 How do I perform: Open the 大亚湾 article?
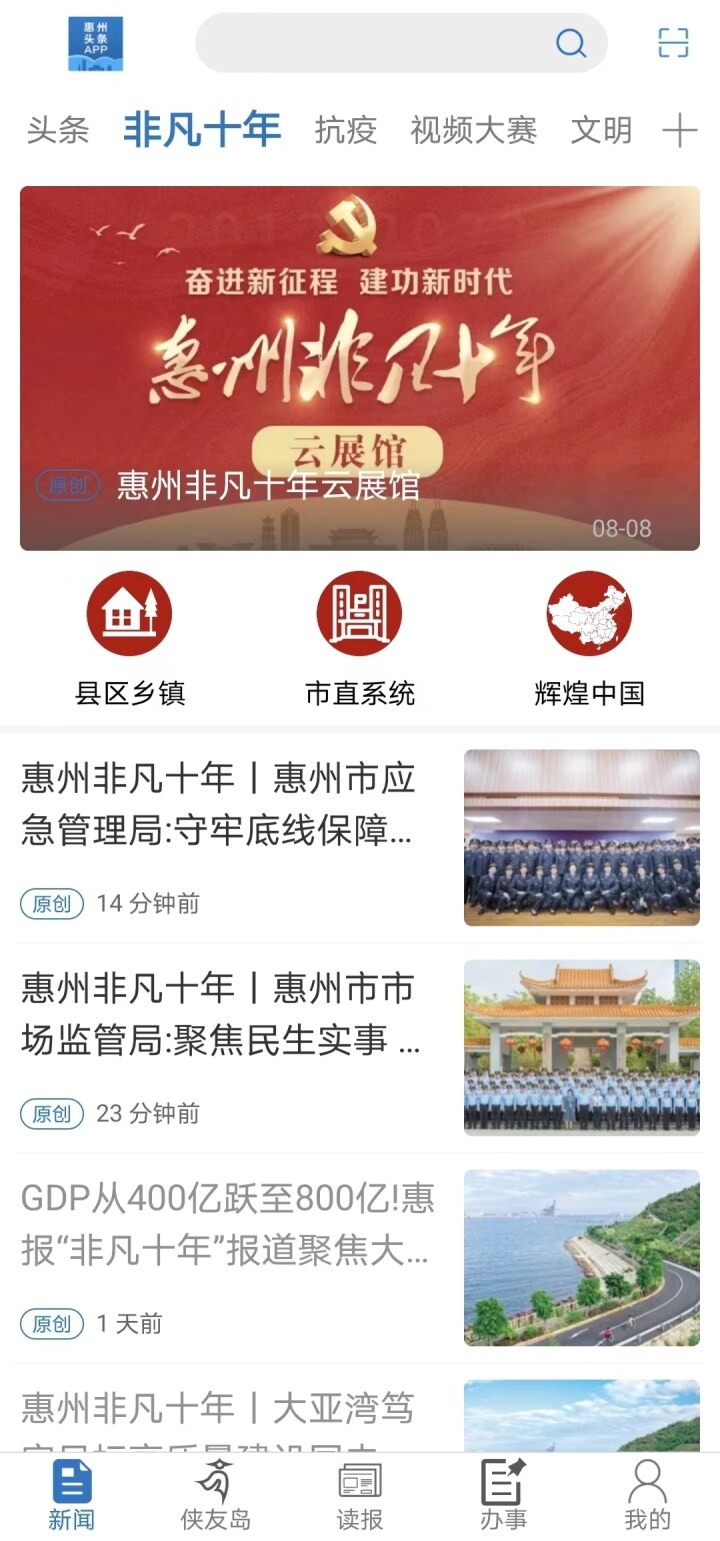pyautogui.click(x=360, y=1412)
